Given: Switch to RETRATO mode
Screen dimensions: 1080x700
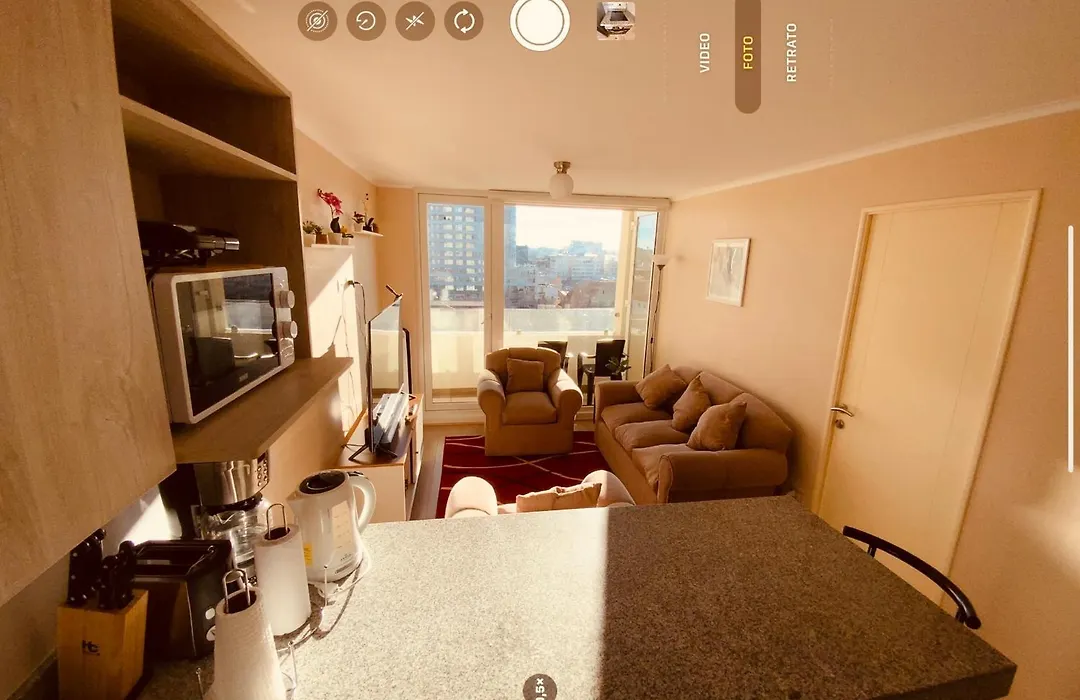Looking at the screenshot, I should pos(792,52).
